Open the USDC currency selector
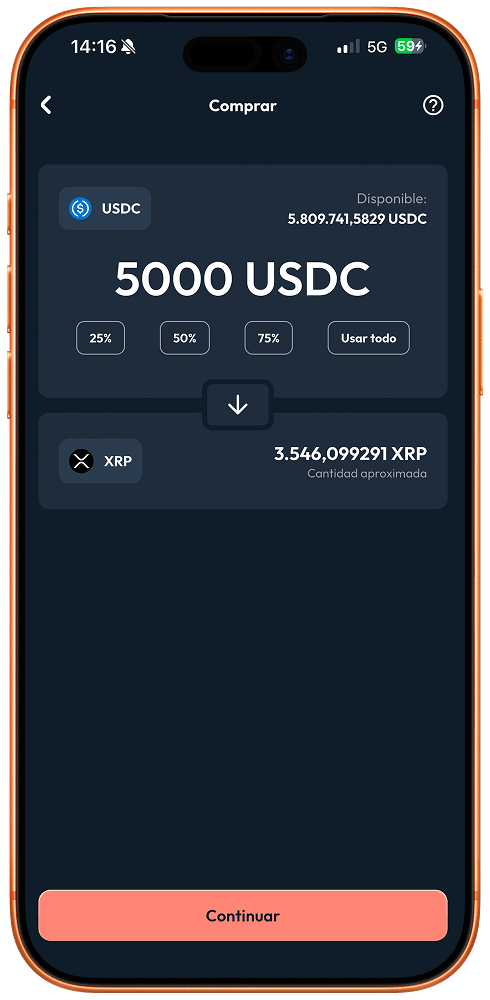490x1000 pixels. coord(105,208)
